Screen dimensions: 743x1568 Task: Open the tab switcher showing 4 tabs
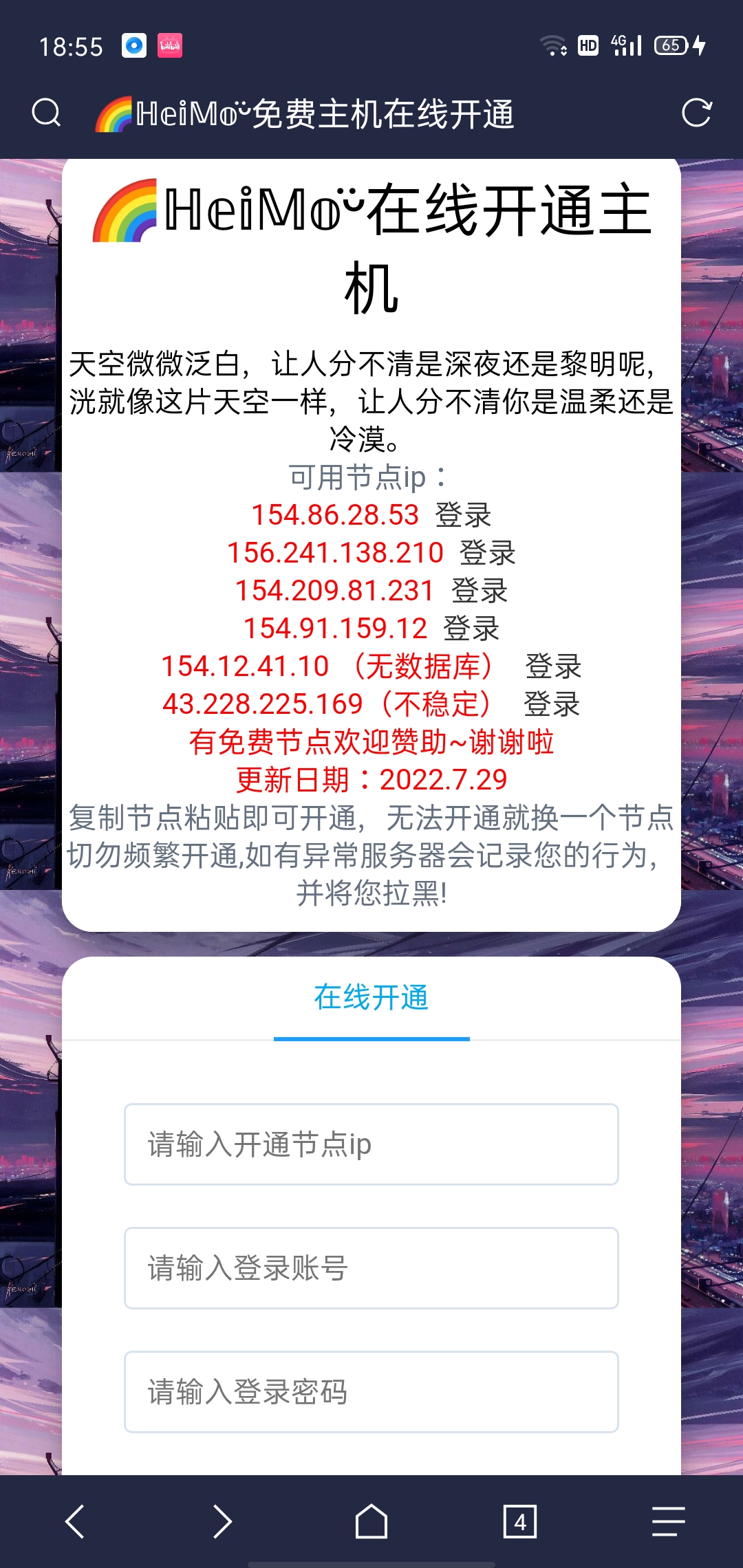tap(519, 1522)
